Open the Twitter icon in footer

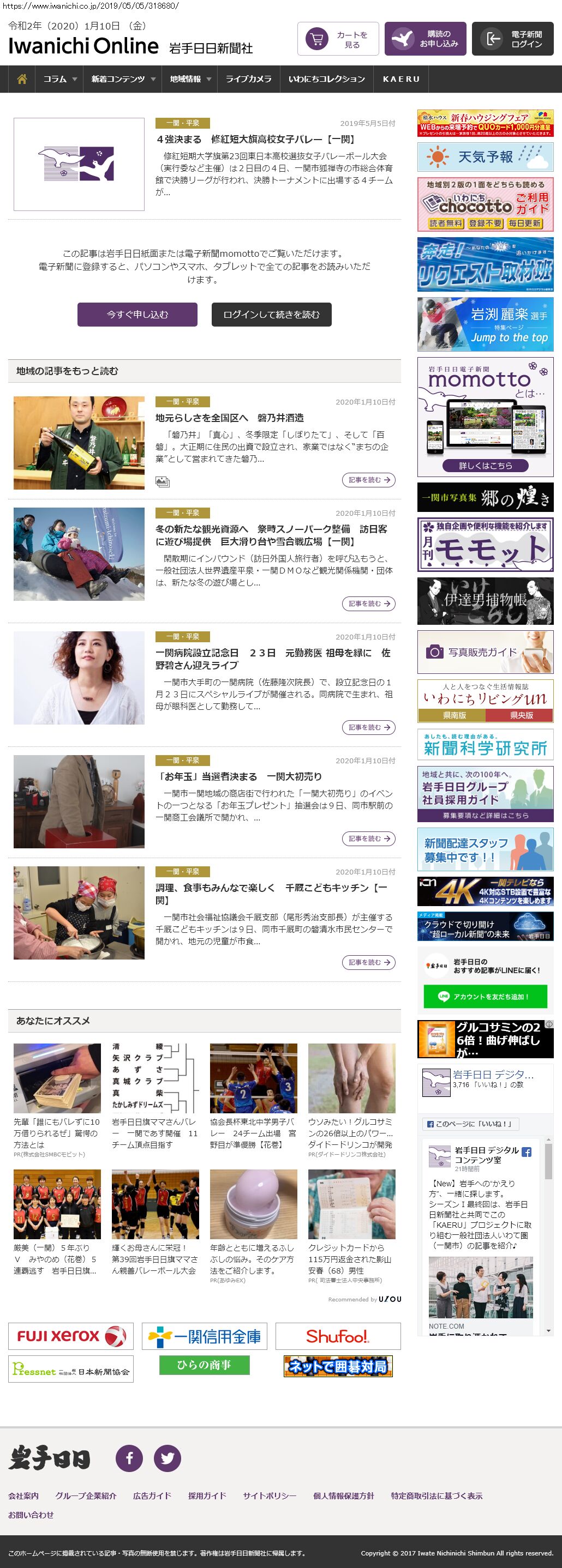pyautogui.click(x=167, y=1458)
